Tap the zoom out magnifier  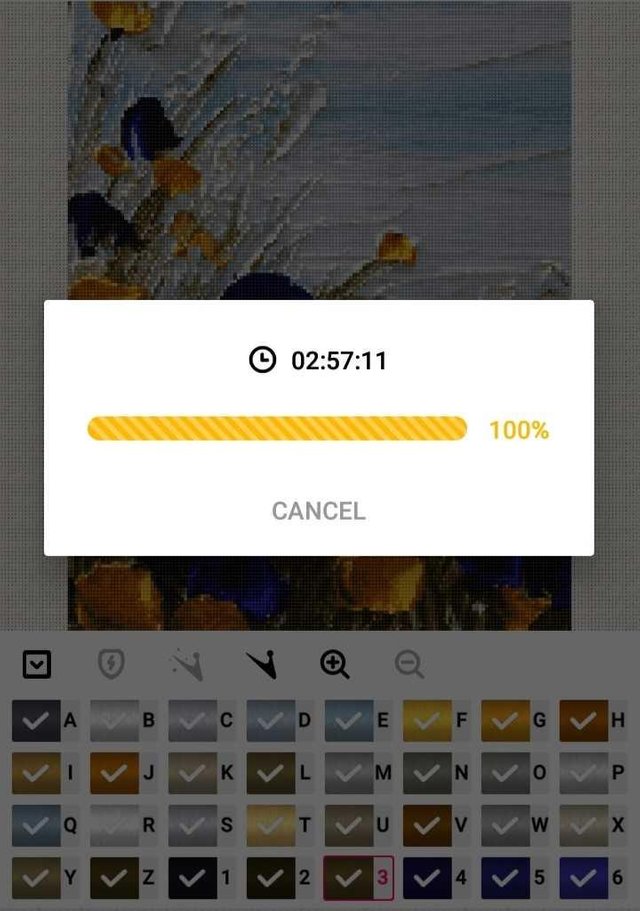(409, 664)
